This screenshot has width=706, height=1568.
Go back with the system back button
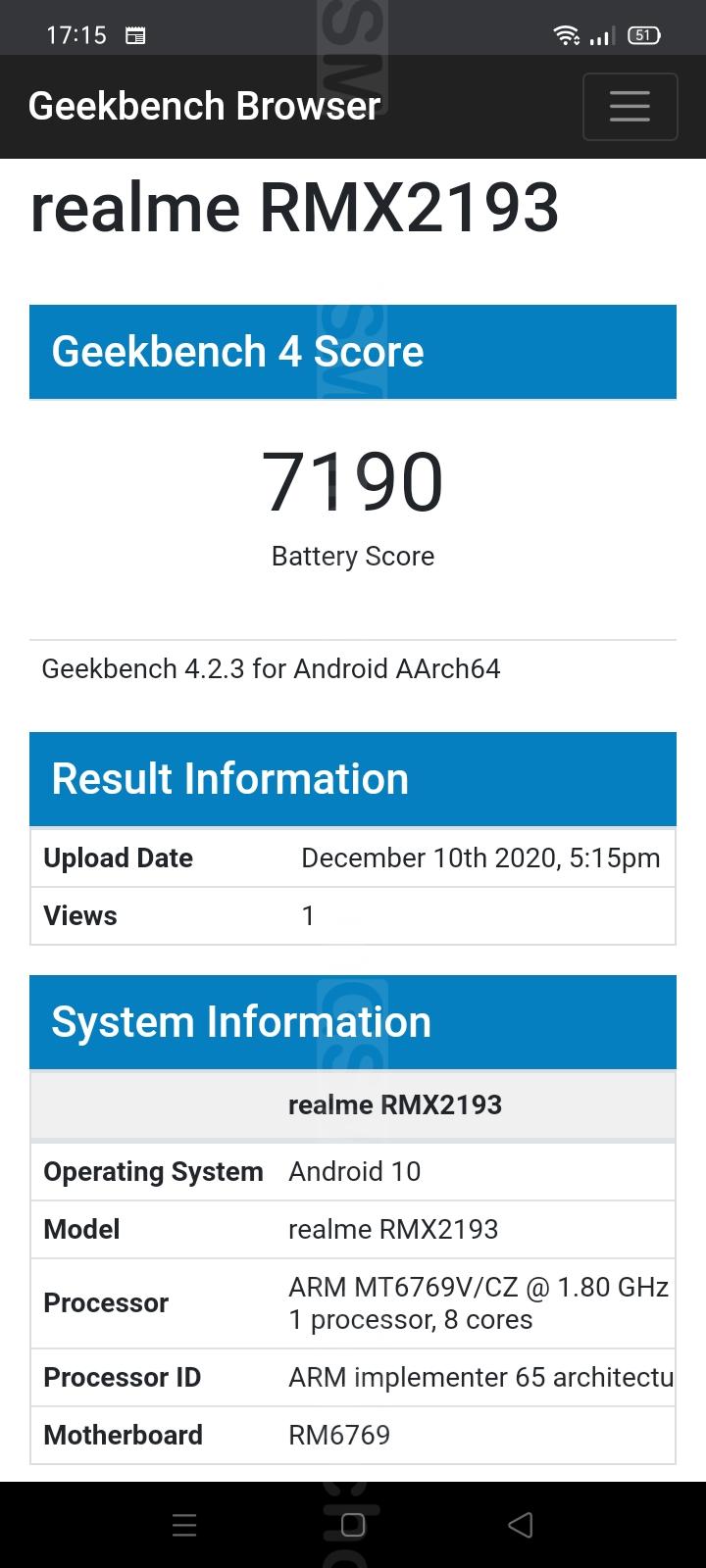[521, 1525]
